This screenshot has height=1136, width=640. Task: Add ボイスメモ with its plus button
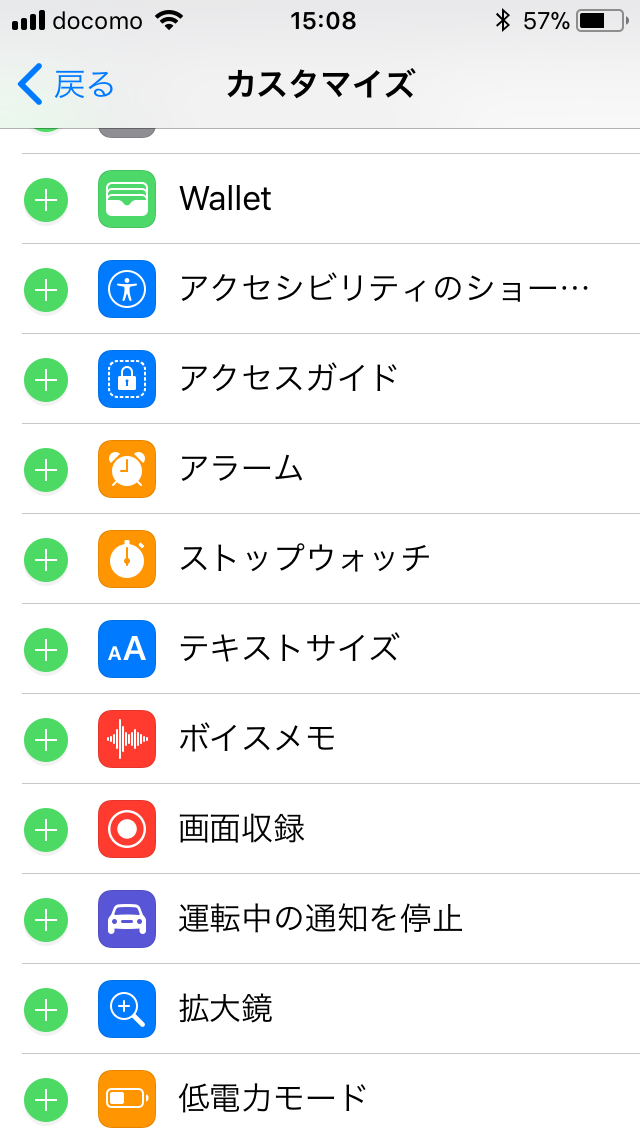[46, 739]
